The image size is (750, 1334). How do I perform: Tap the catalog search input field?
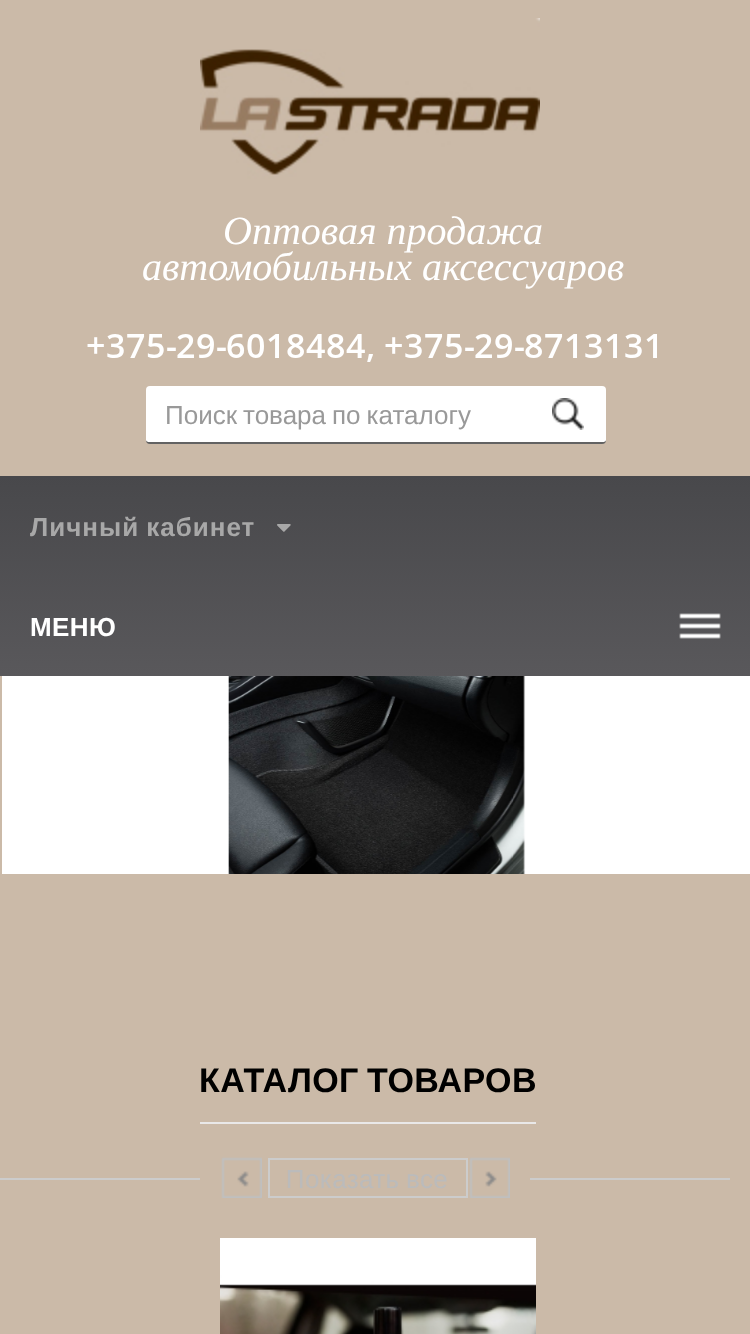(346, 414)
